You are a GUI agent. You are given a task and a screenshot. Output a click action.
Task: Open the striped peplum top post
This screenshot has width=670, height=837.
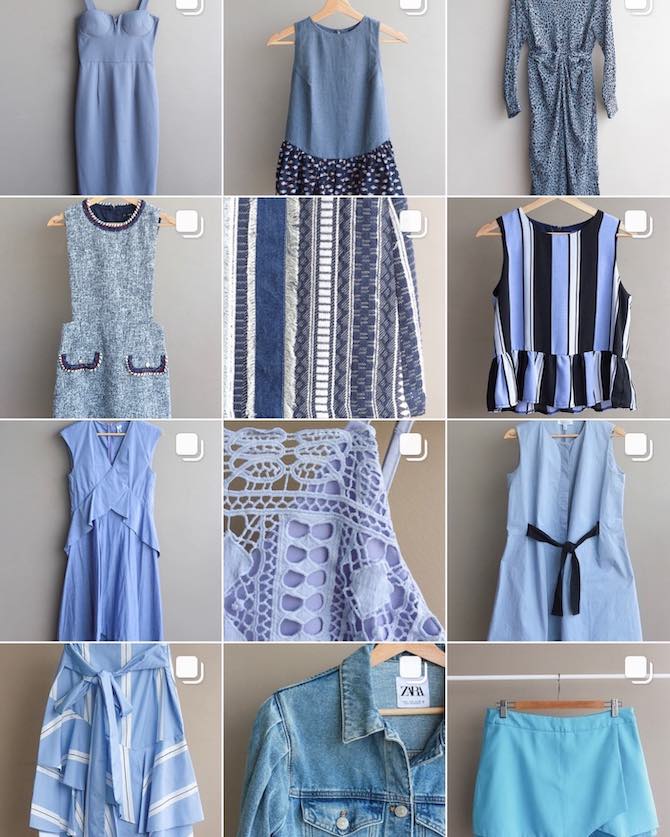coord(559,308)
